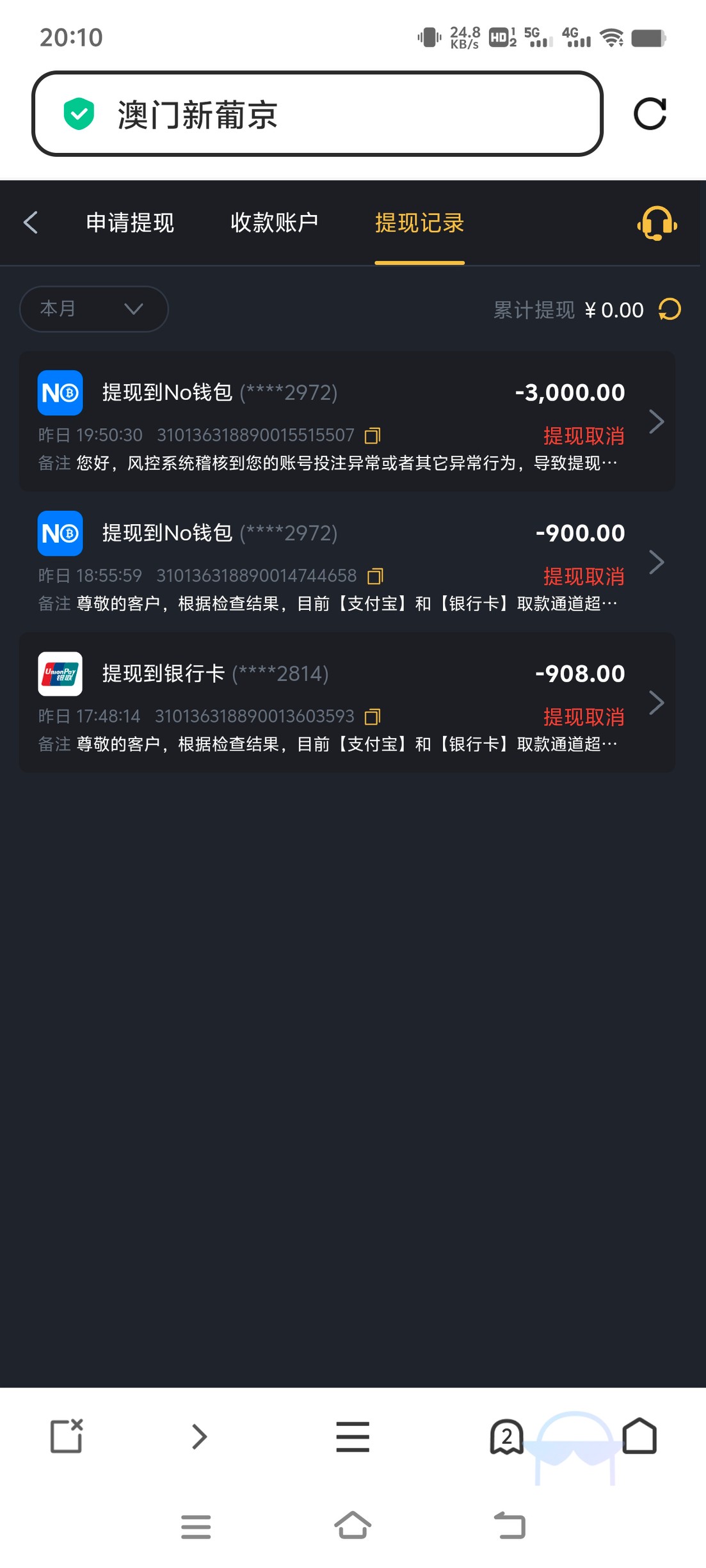This screenshot has height=1568, width=706.
Task: Click the No钱包 logo on the -3,000.00 record
Action: tap(60, 392)
